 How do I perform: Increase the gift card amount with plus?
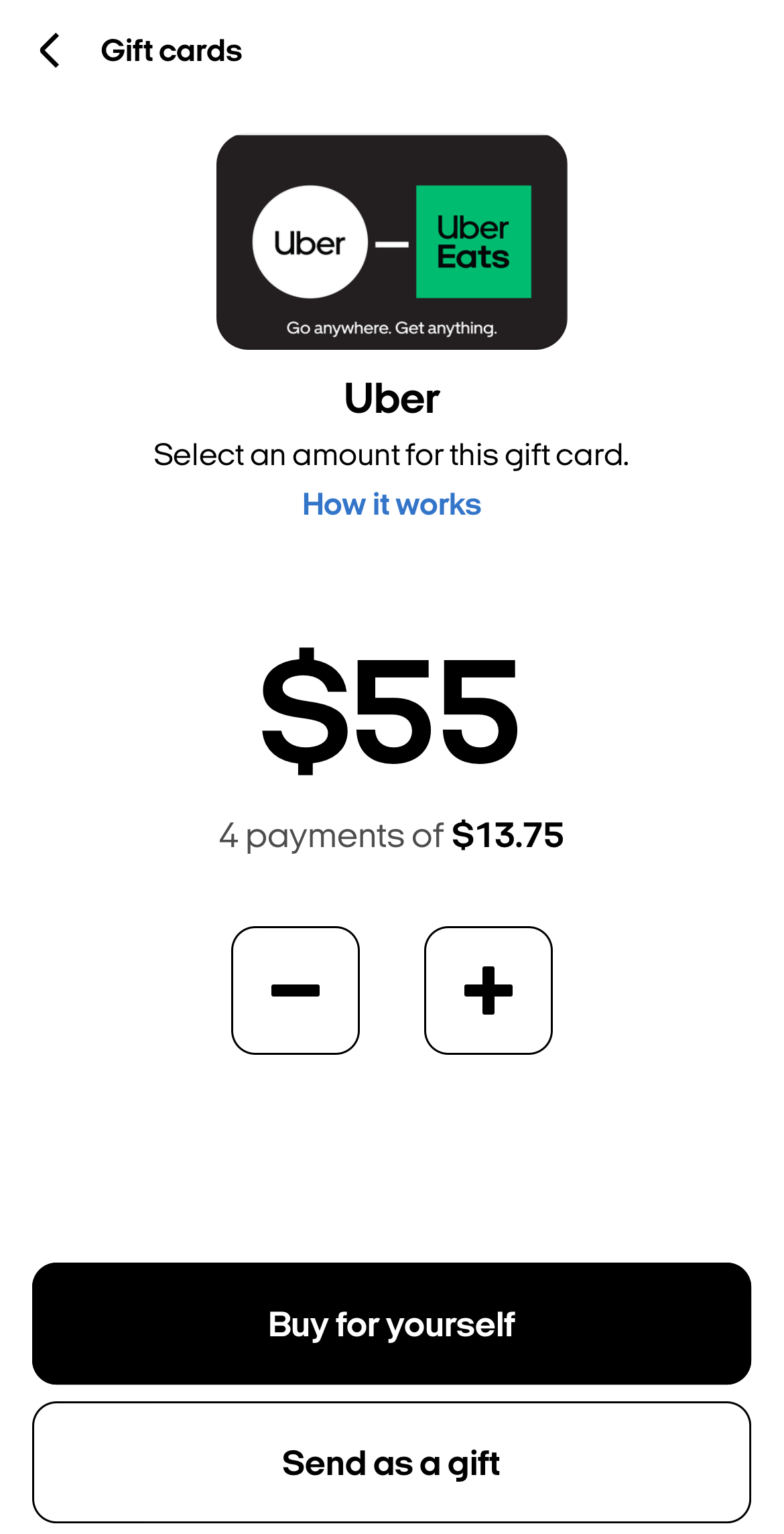coord(488,990)
